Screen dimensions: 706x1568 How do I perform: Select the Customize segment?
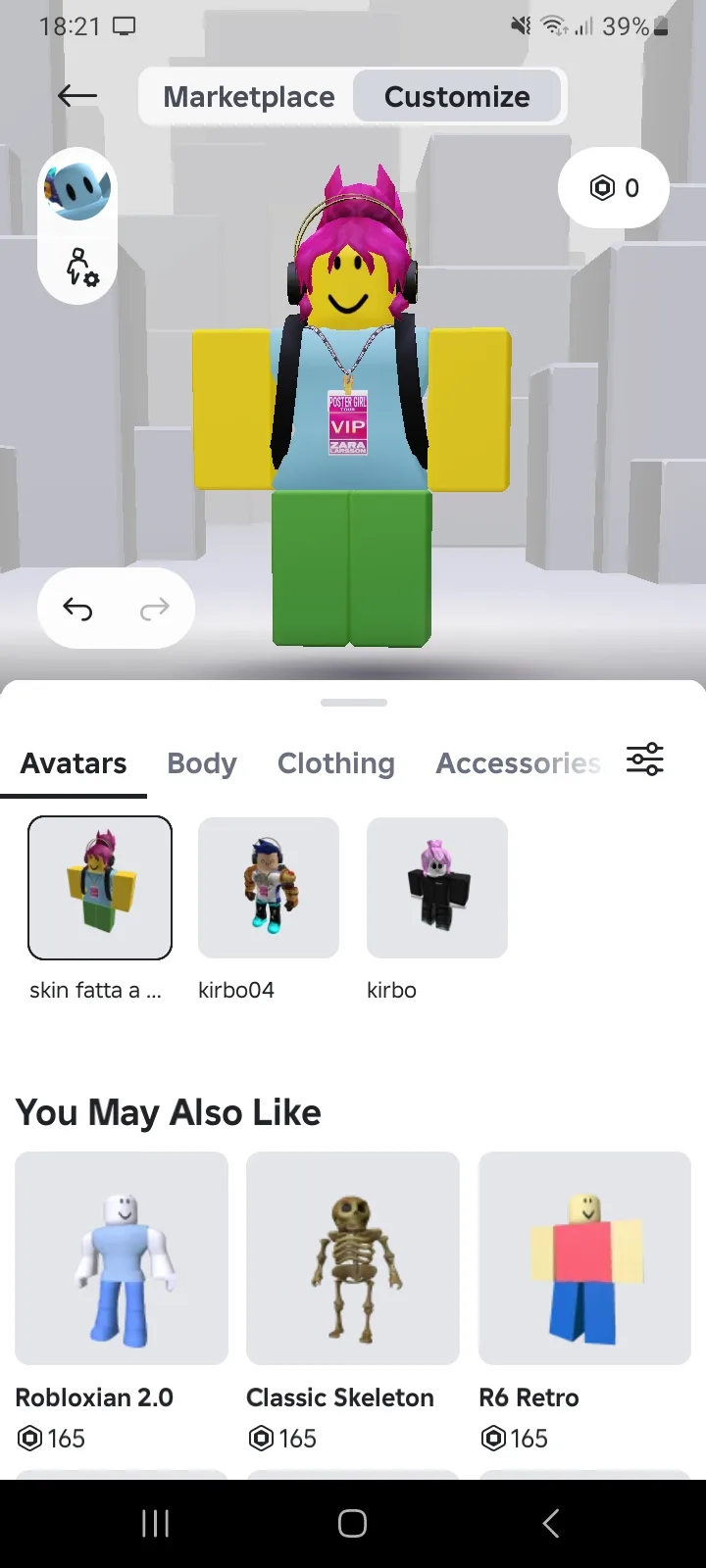pos(457,96)
